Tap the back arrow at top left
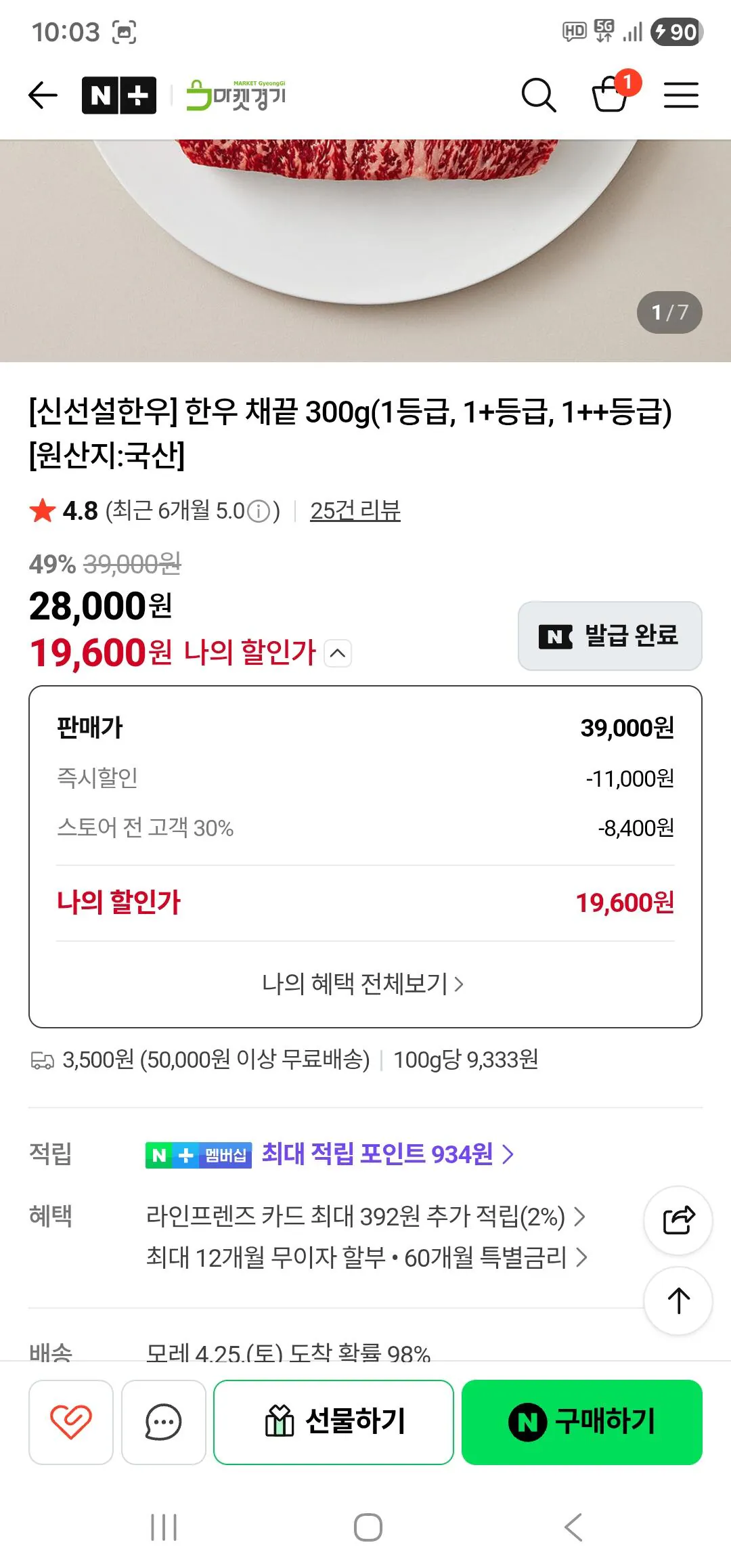The height and width of the screenshot is (1568, 731). tap(43, 94)
